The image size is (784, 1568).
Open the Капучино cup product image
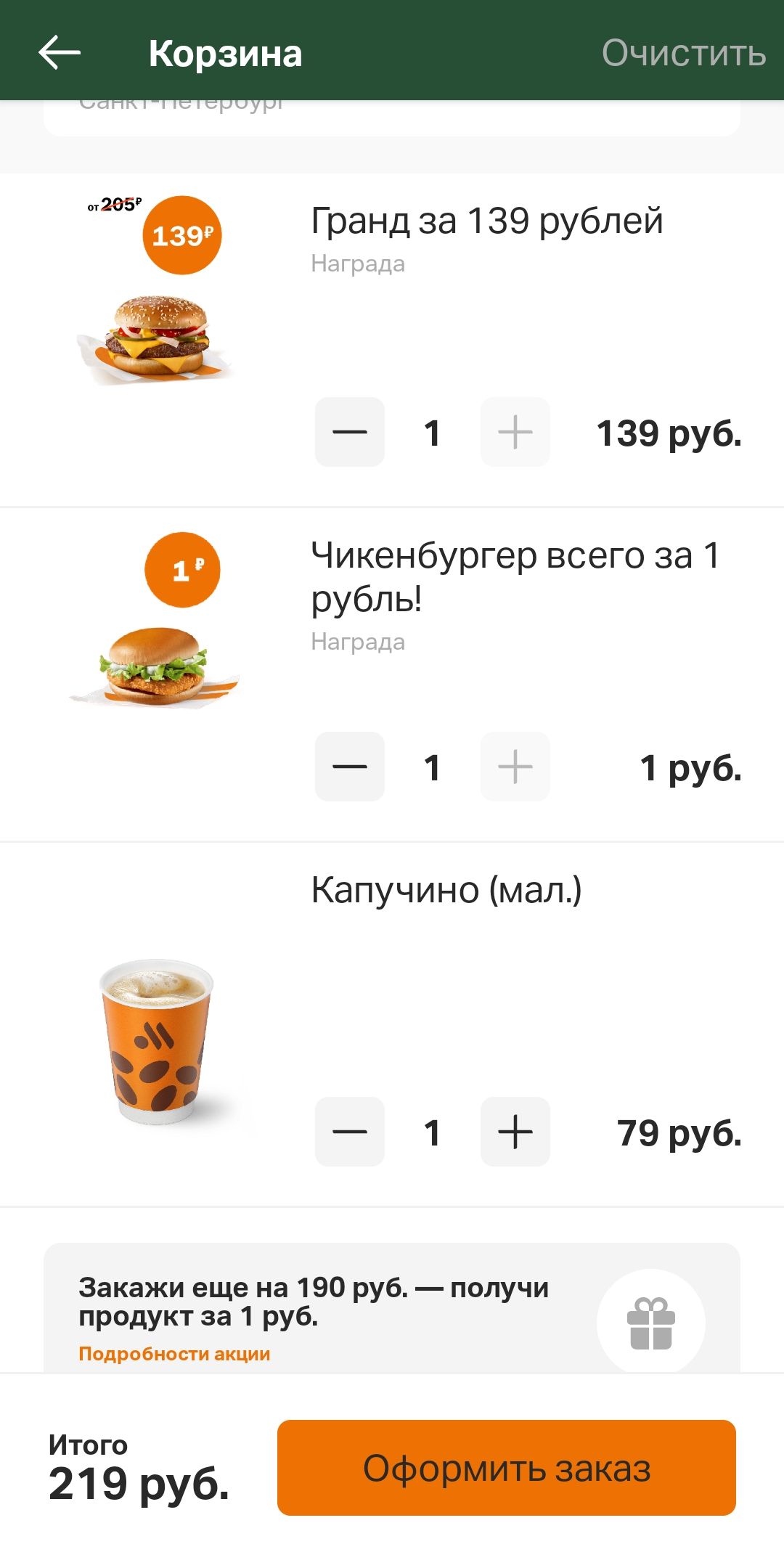click(x=157, y=1041)
